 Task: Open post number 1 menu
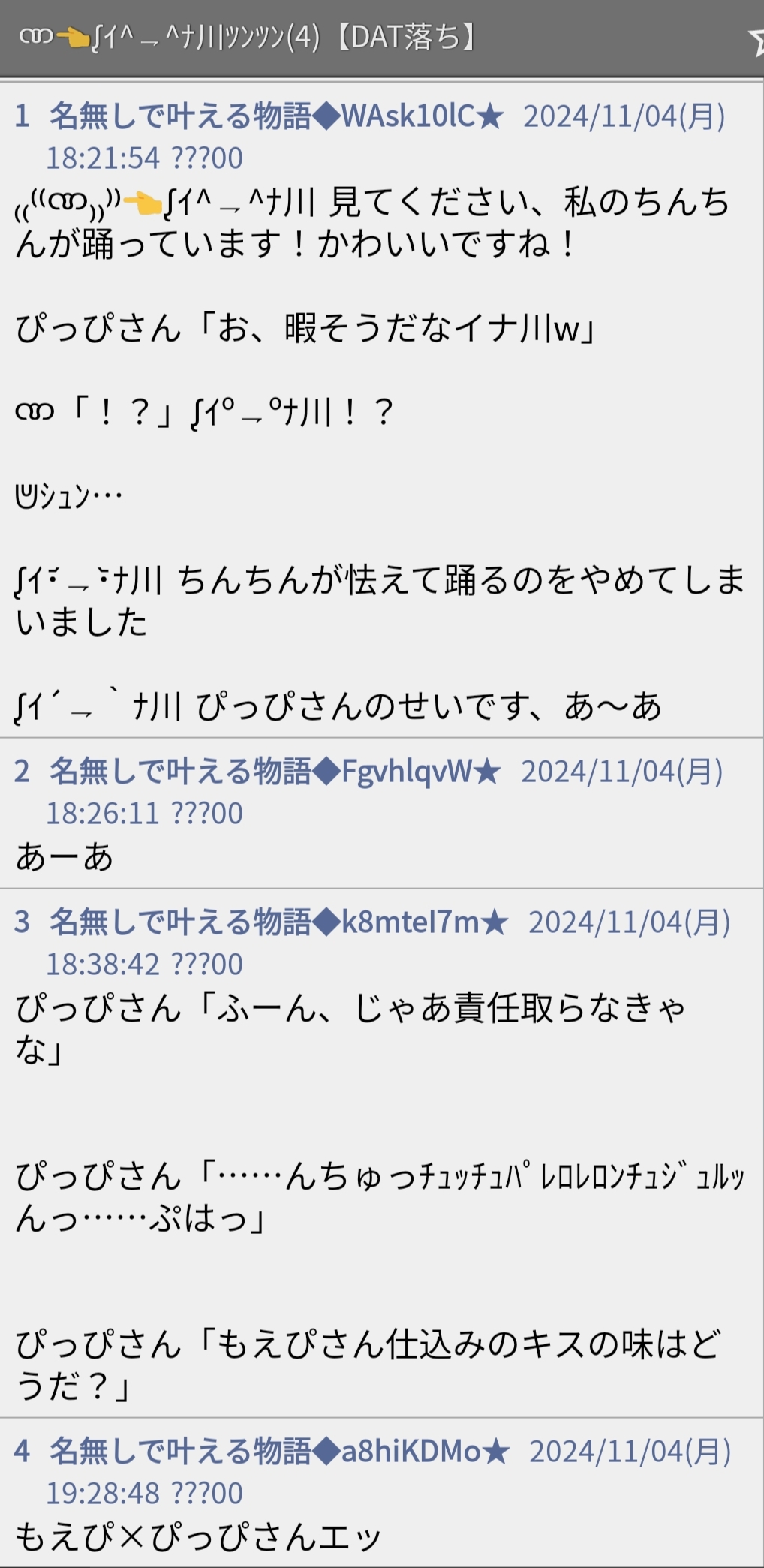(23, 116)
